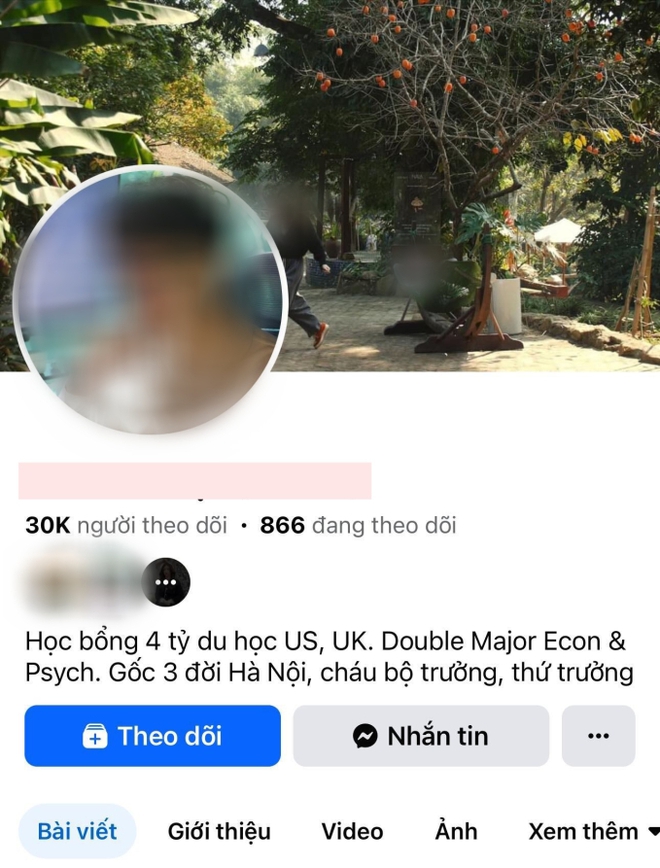Switch to the Video tab

click(x=352, y=831)
